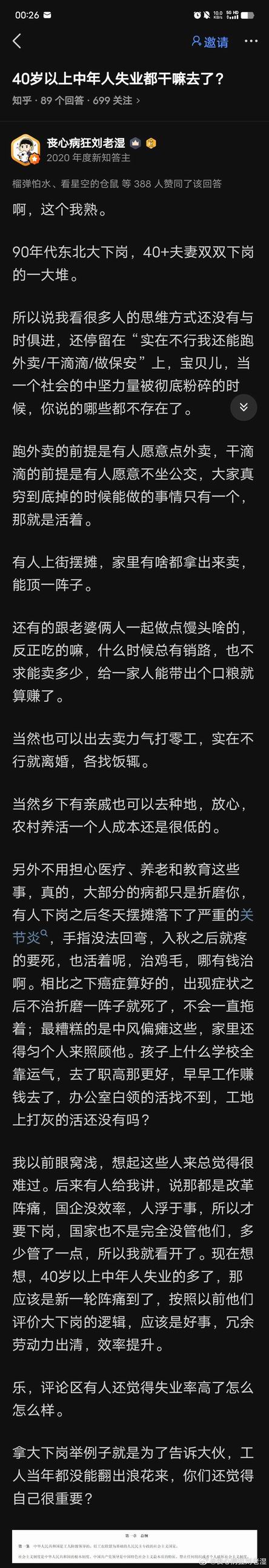Viewport: 269px width, 1568px height.
Task: Open the 关节炎 search keyword link
Action: [133, 925]
